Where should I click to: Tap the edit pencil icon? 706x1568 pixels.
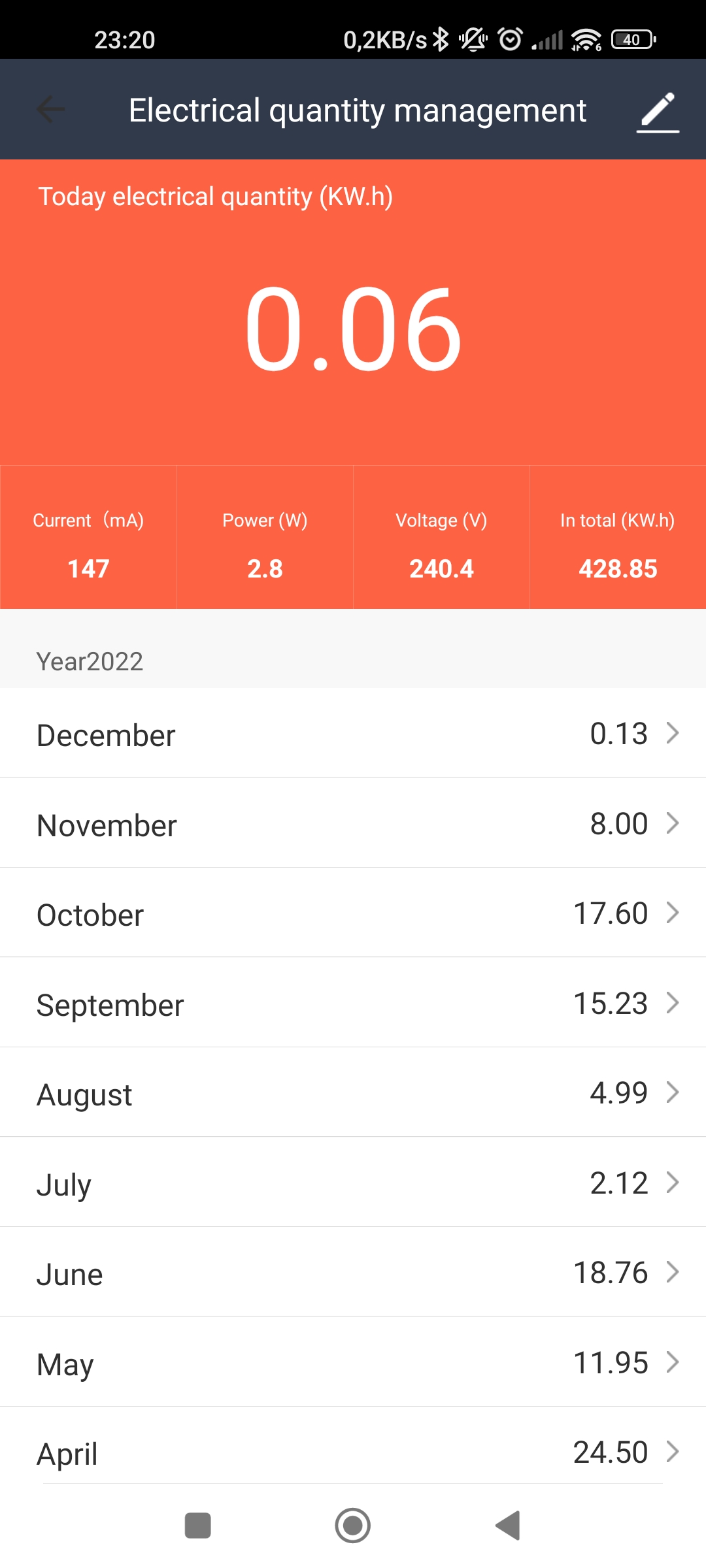pyautogui.click(x=658, y=112)
